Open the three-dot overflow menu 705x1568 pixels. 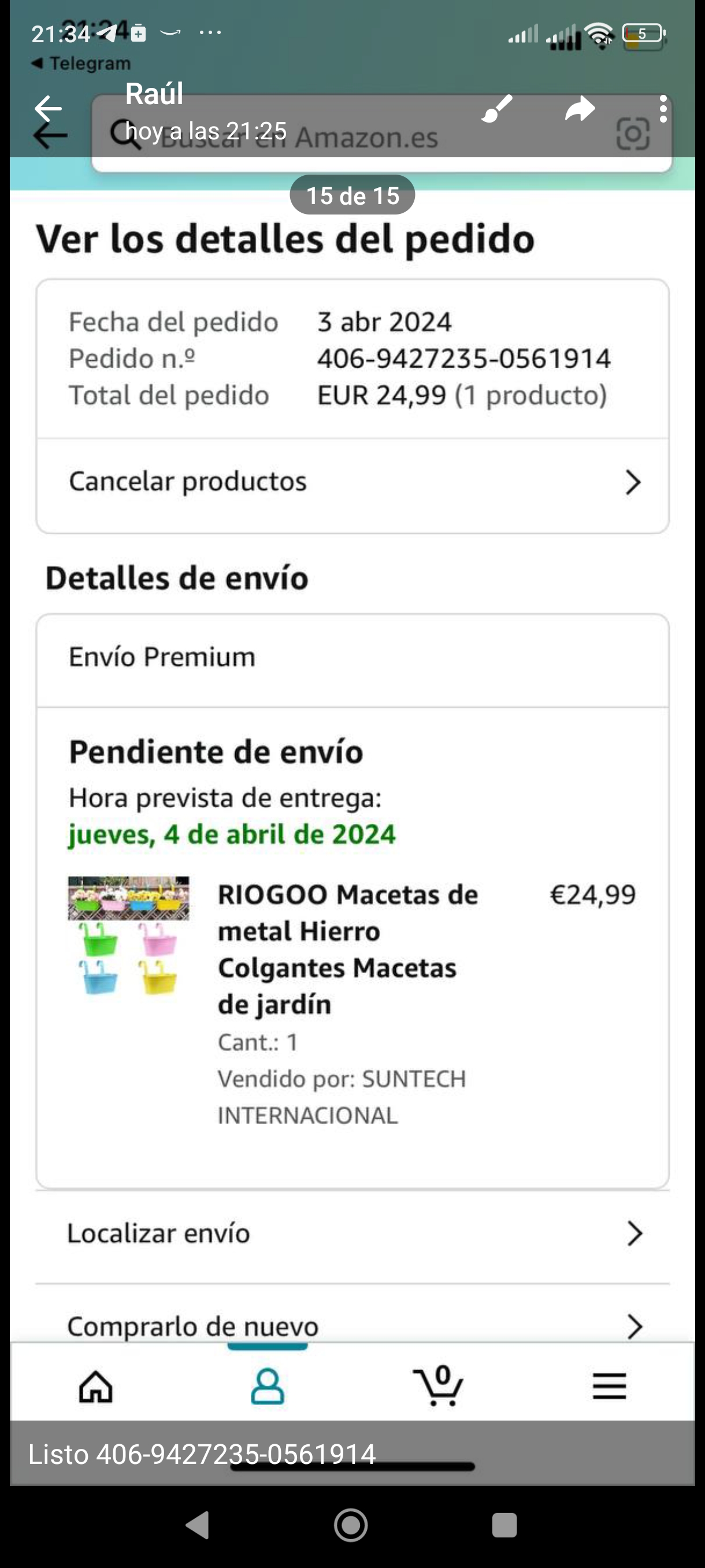(663, 110)
